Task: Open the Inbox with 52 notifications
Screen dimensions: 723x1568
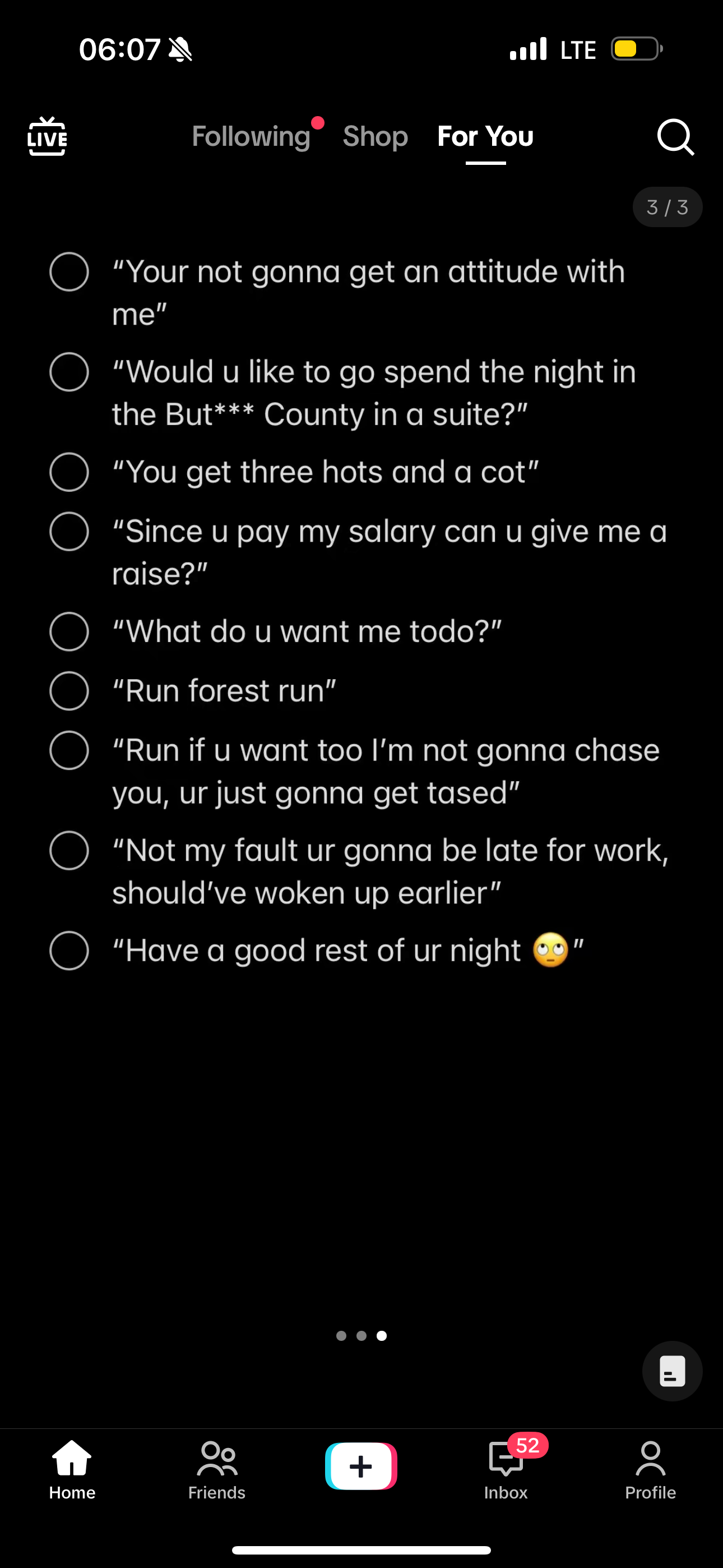Action: point(506,1470)
